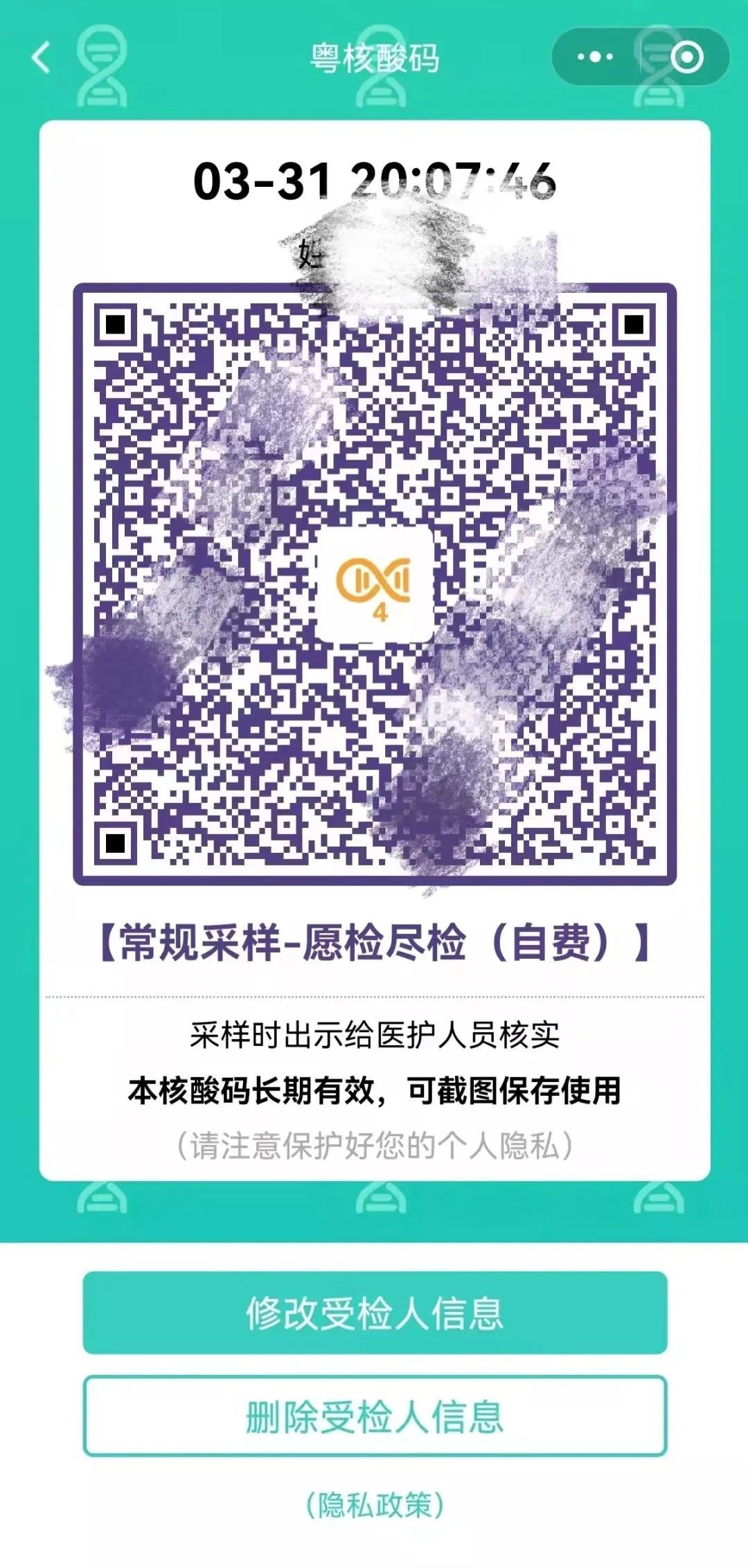Go back using the top-left arrow

click(42, 57)
